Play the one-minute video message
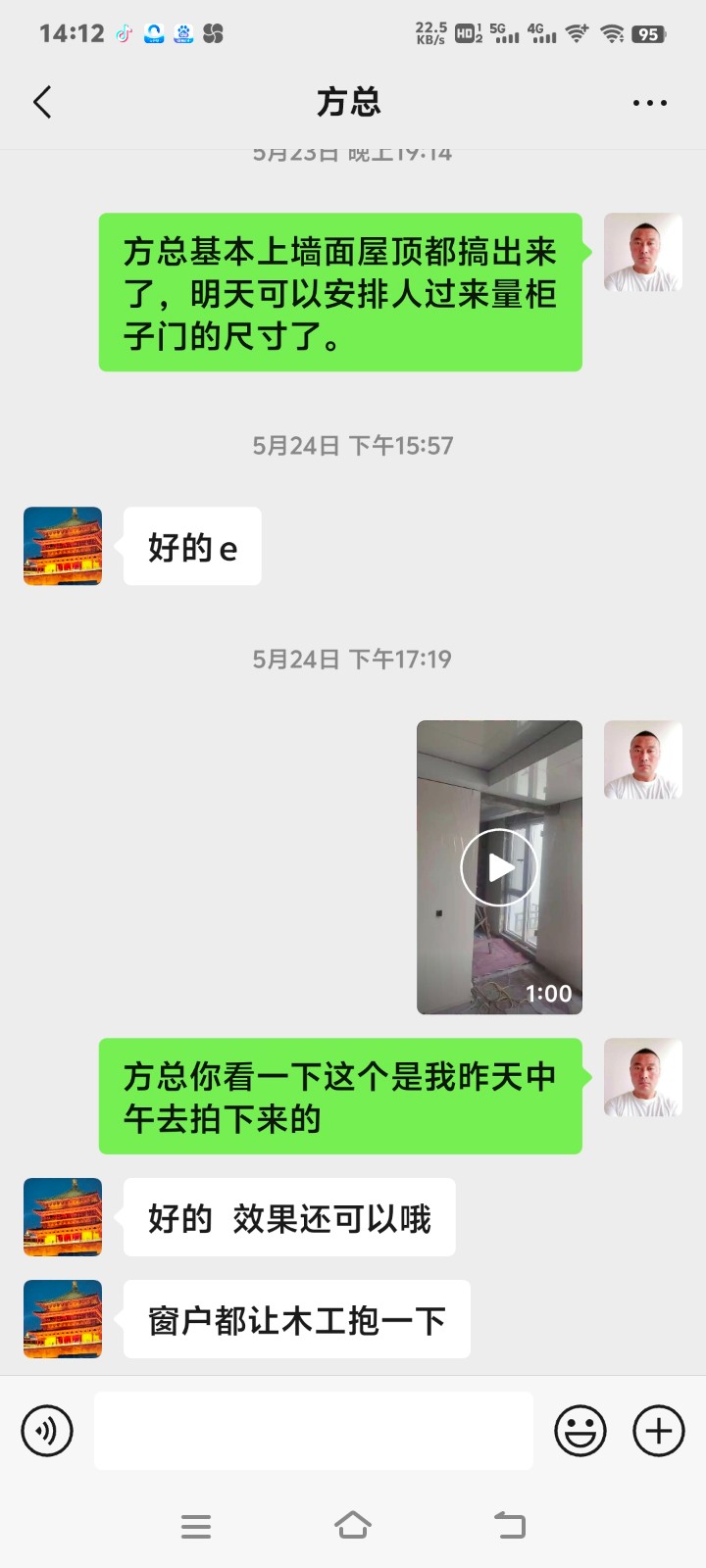This screenshot has width=706, height=1568. pyautogui.click(x=499, y=867)
